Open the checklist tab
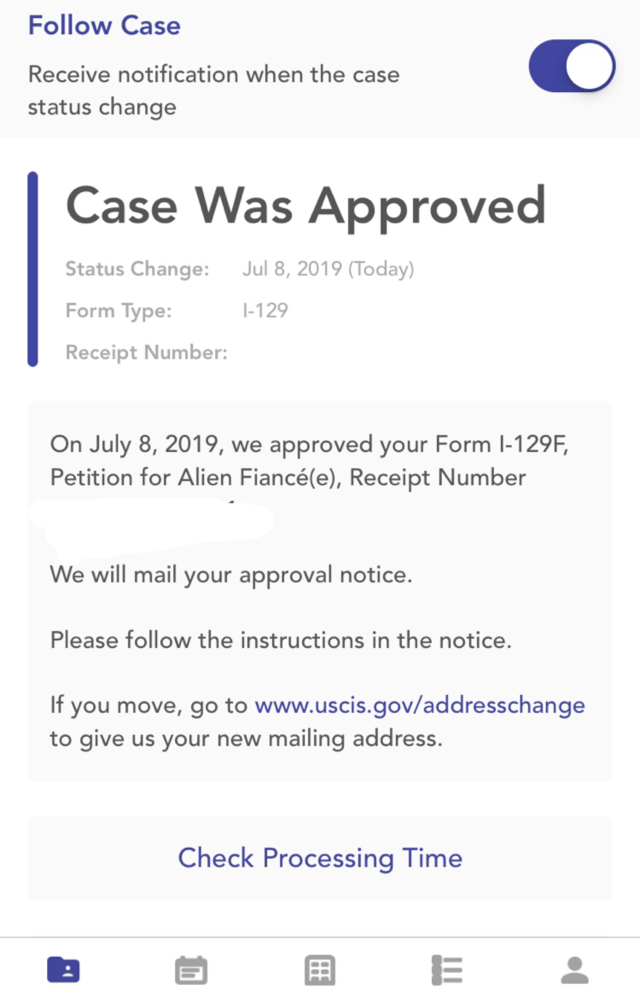640x1002 pixels. (x=447, y=968)
